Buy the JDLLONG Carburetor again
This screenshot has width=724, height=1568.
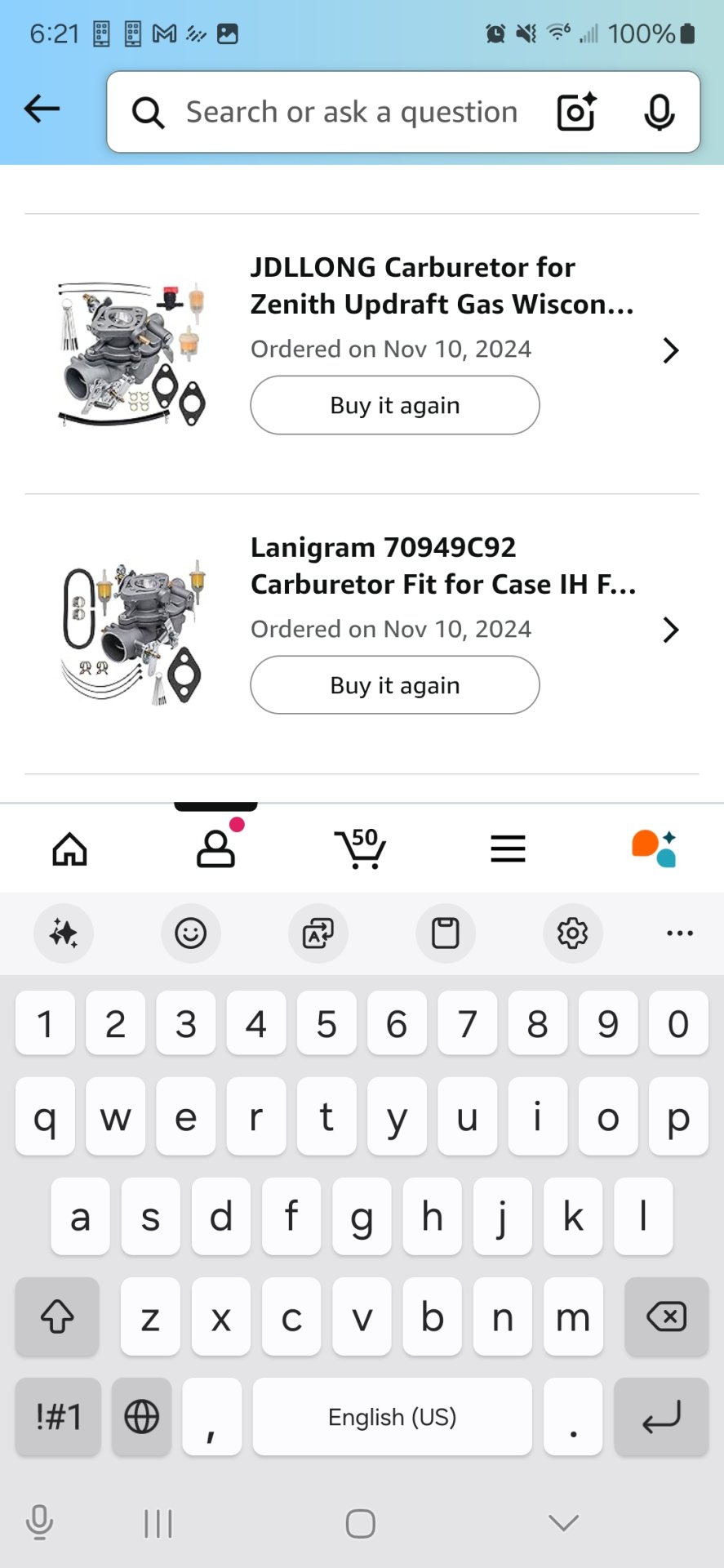(x=395, y=405)
